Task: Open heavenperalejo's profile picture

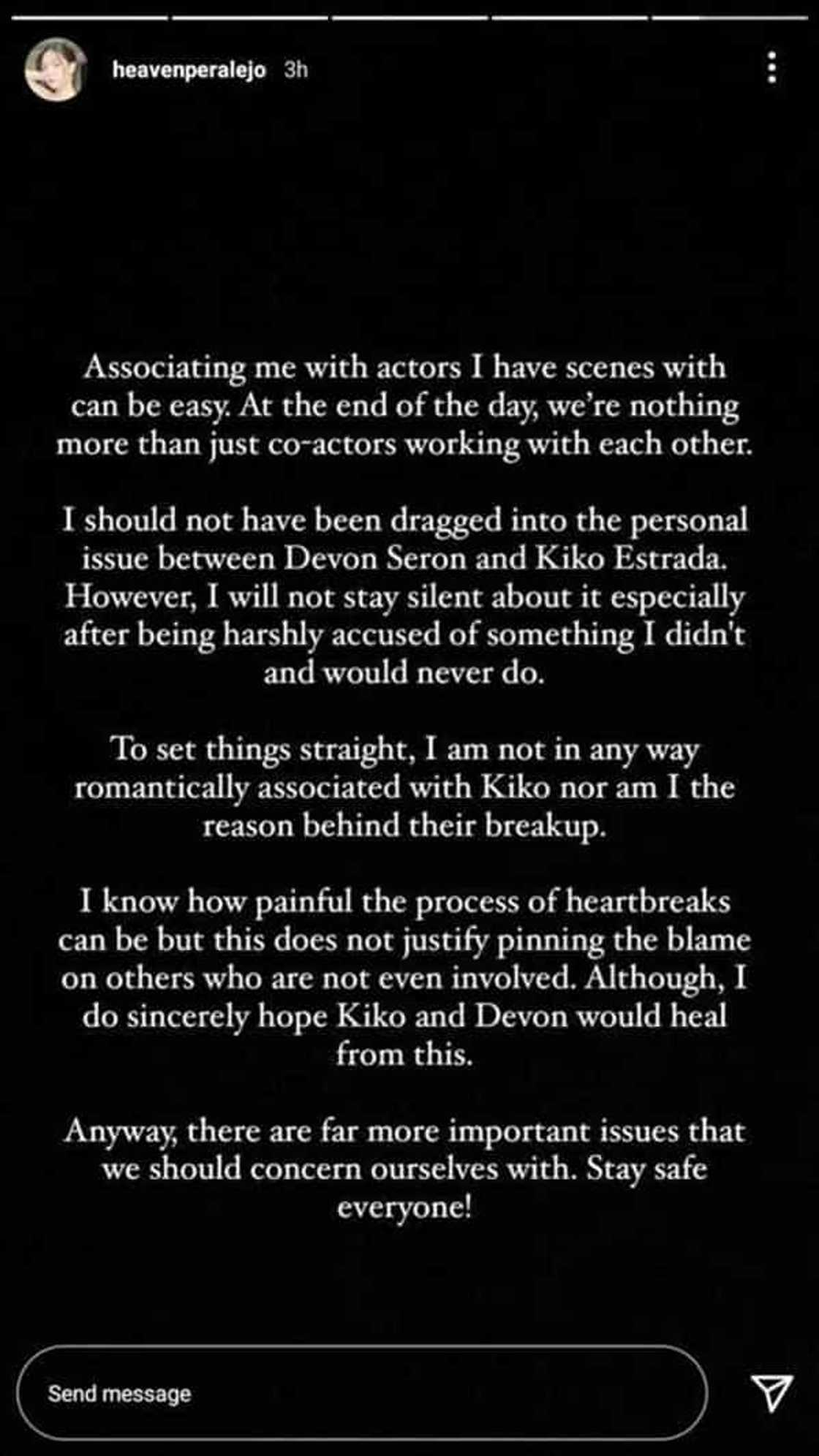Action: pos(55,69)
